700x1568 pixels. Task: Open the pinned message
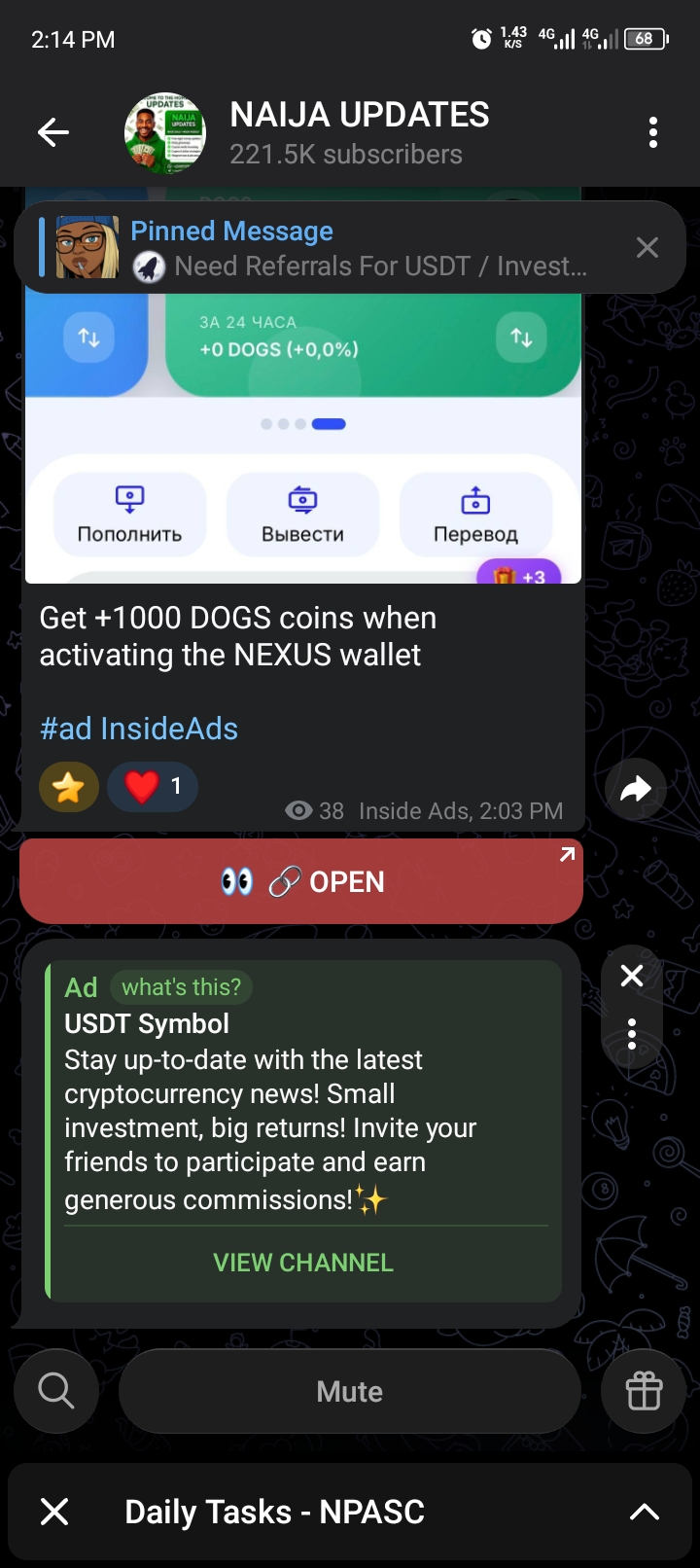pos(360,248)
